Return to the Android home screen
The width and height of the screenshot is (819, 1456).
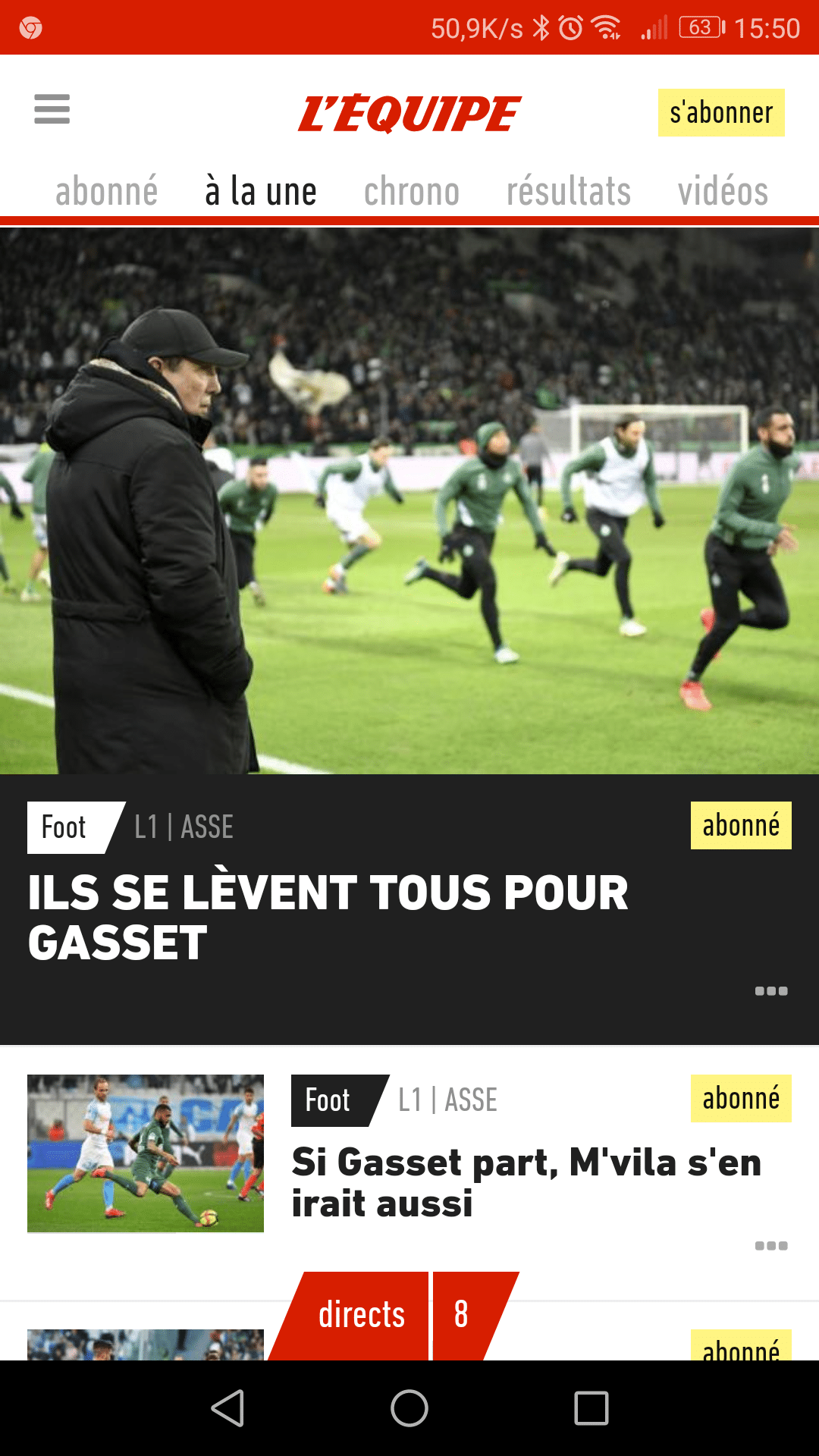[x=409, y=1409]
